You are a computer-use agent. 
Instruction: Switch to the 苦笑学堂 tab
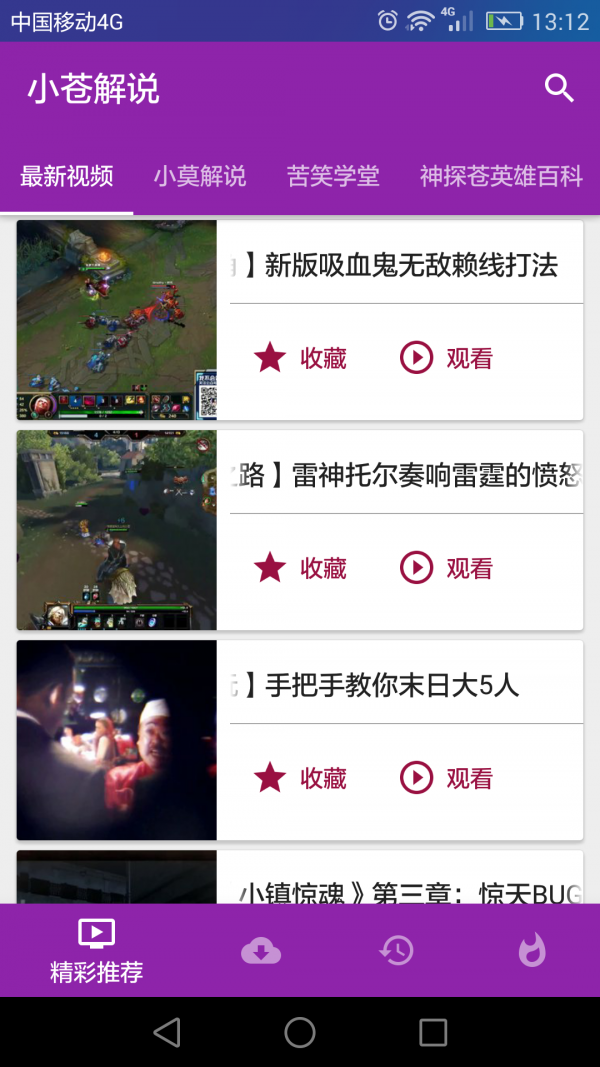click(333, 177)
